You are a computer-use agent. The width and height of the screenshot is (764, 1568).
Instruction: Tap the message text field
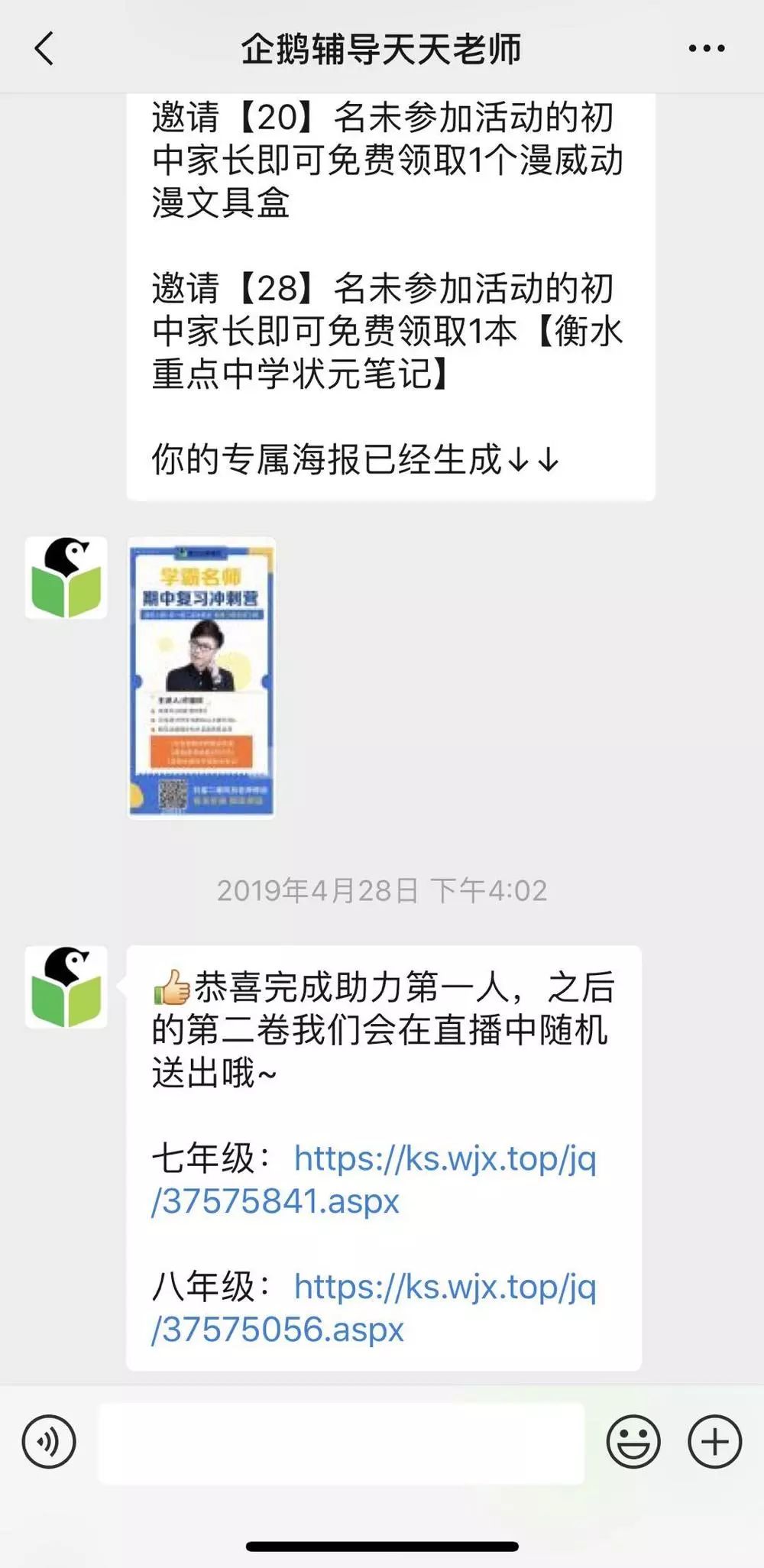341,1443
